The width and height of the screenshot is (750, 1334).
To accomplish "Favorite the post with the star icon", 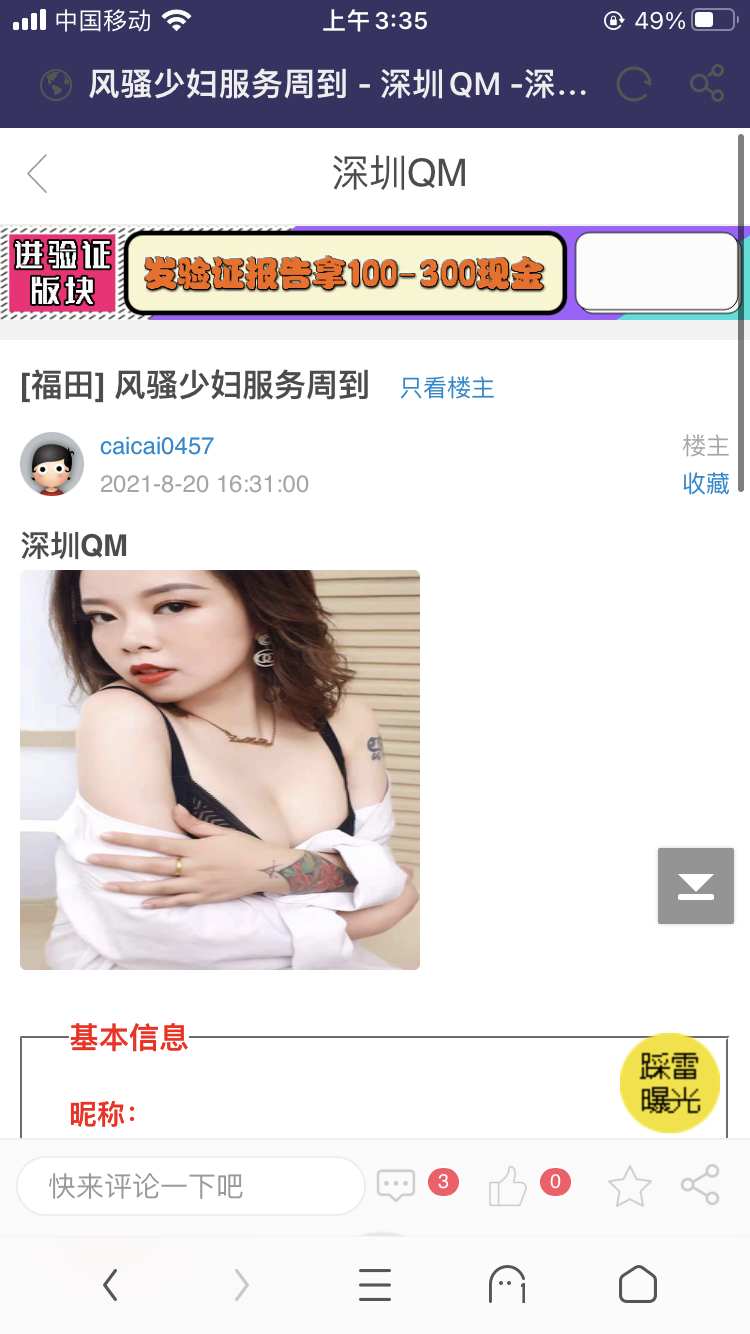I will [x=630, y=1187].
